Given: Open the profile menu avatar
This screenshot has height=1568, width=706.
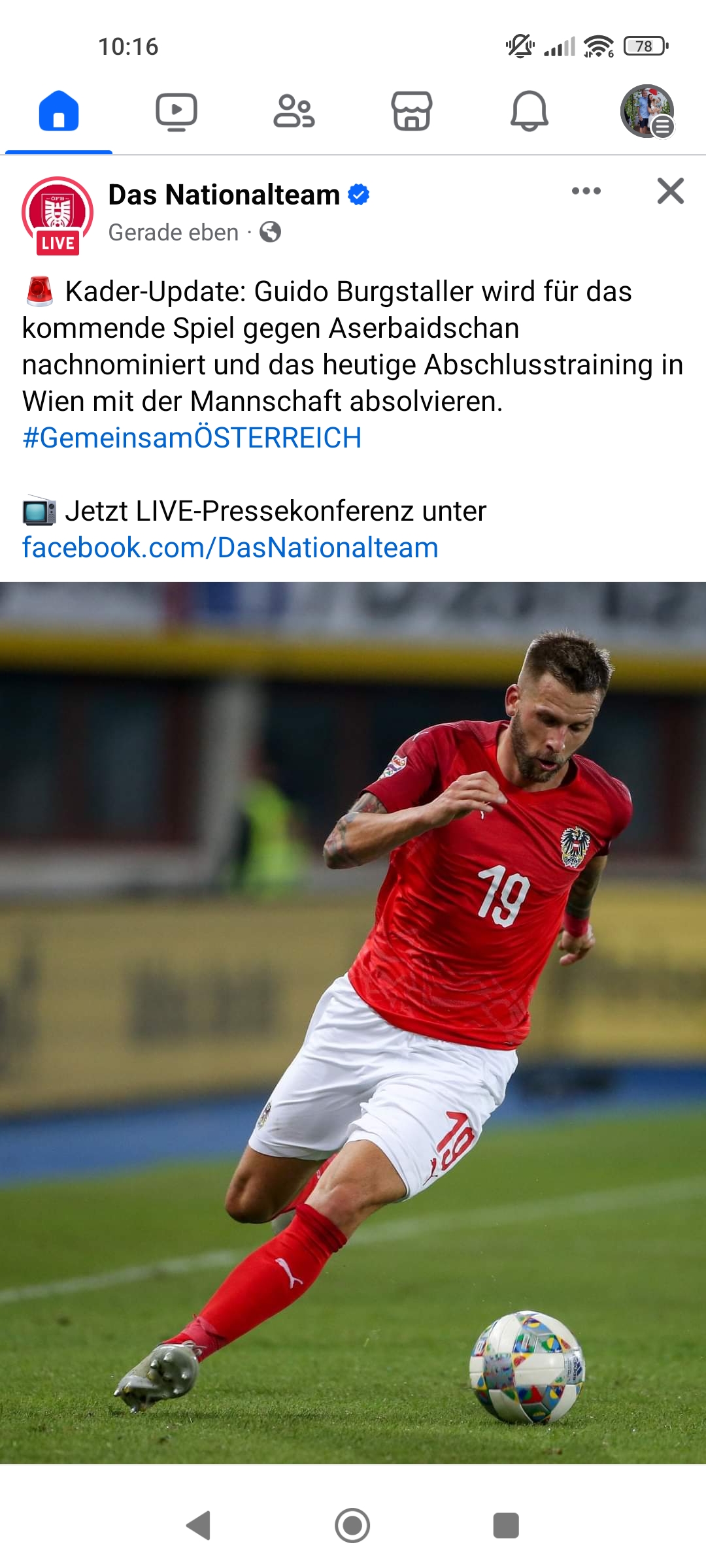Looking at the screenshot, I should pyautogui.click(x=647, y=111).
